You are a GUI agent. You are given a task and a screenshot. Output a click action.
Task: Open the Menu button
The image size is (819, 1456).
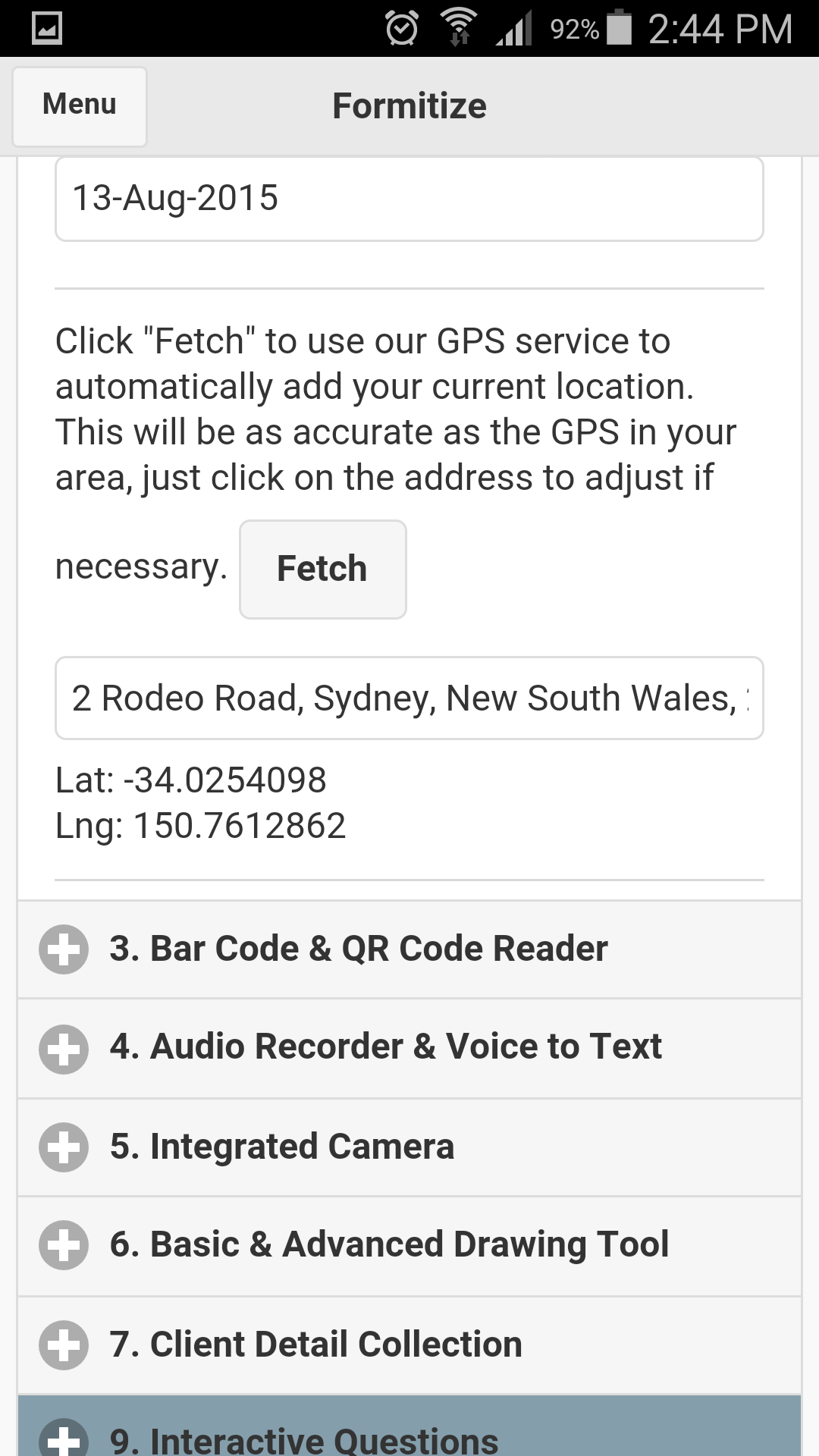[80, 106]
